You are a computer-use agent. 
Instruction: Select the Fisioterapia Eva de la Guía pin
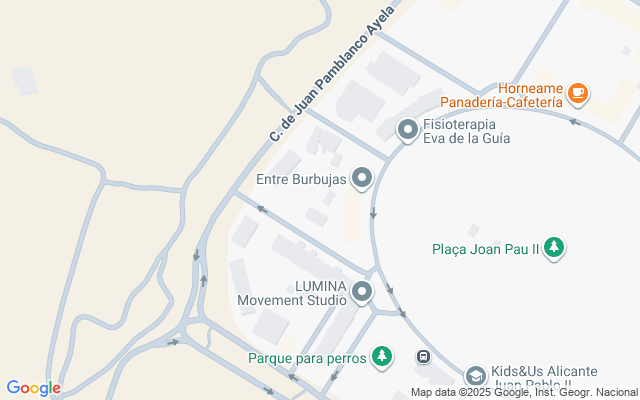(408, 130)
